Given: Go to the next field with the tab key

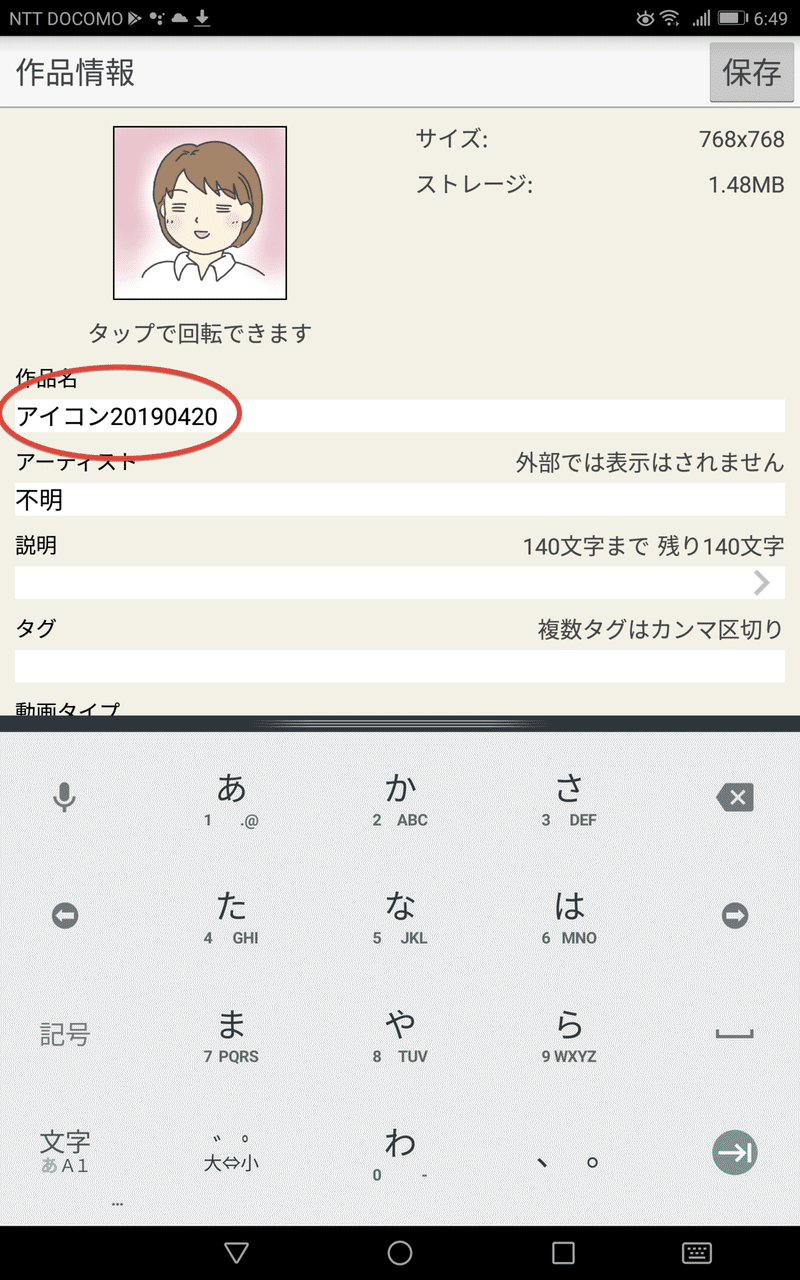Looking at the screenshot, I should tap(735, 1152).
